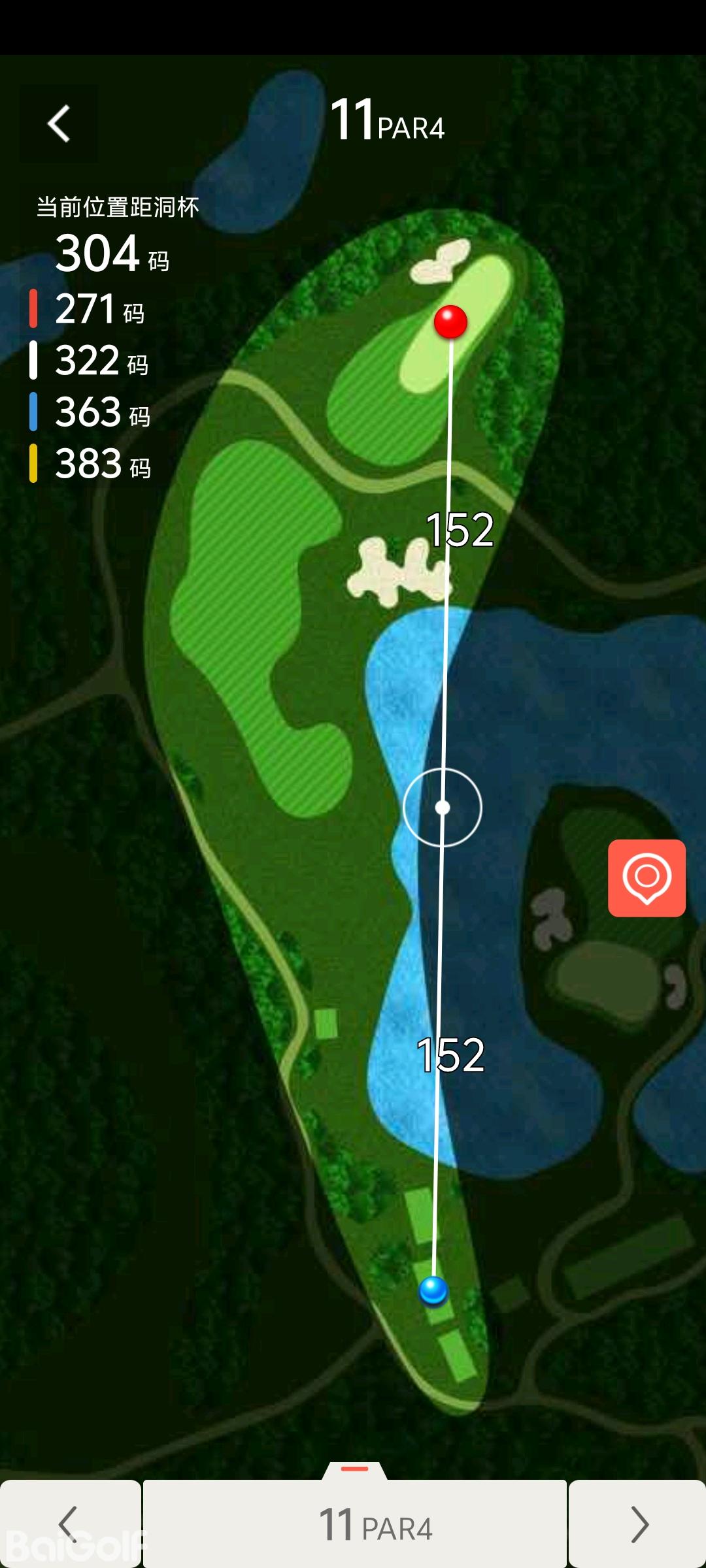Select the red hole flag marker

pyautogui.click(x=450, y=321)
